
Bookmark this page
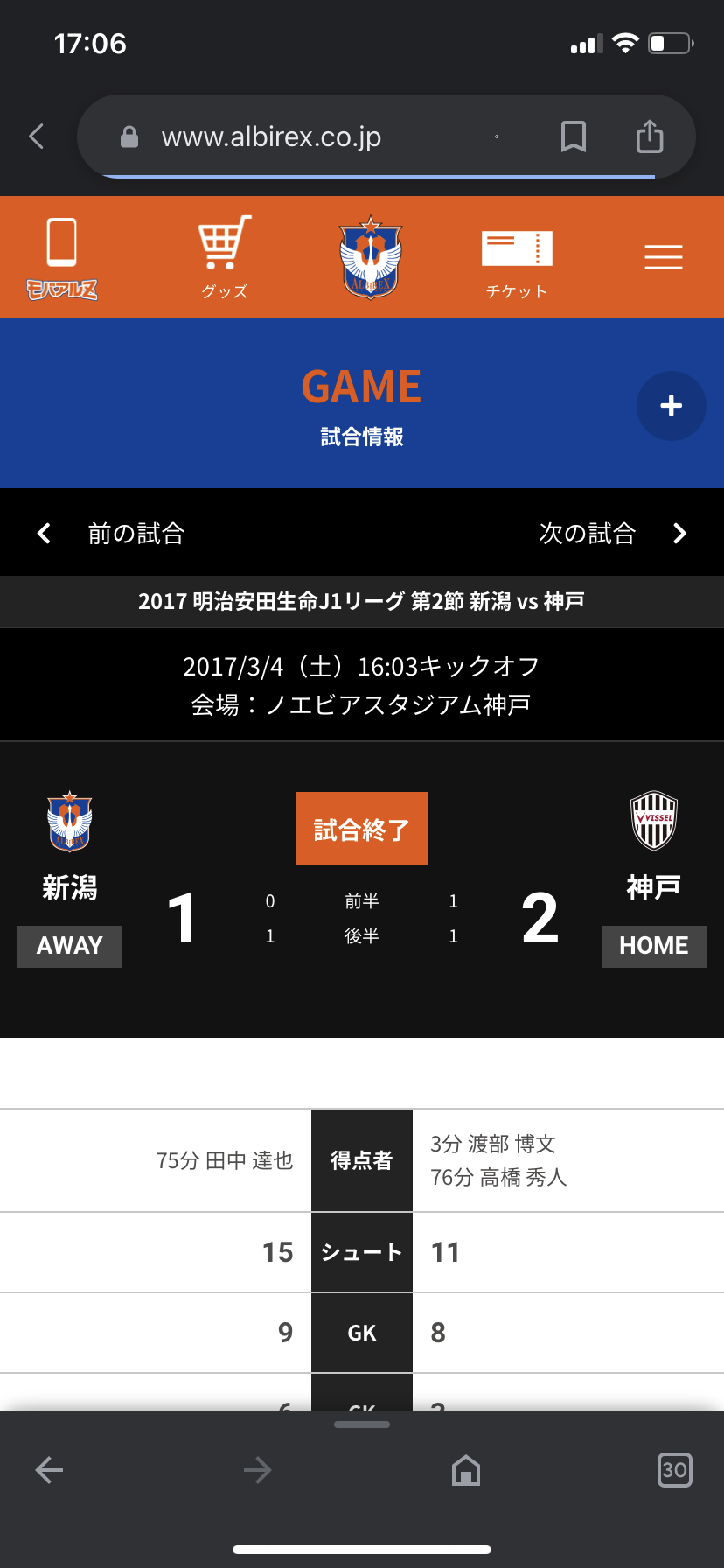coord(574,136)
